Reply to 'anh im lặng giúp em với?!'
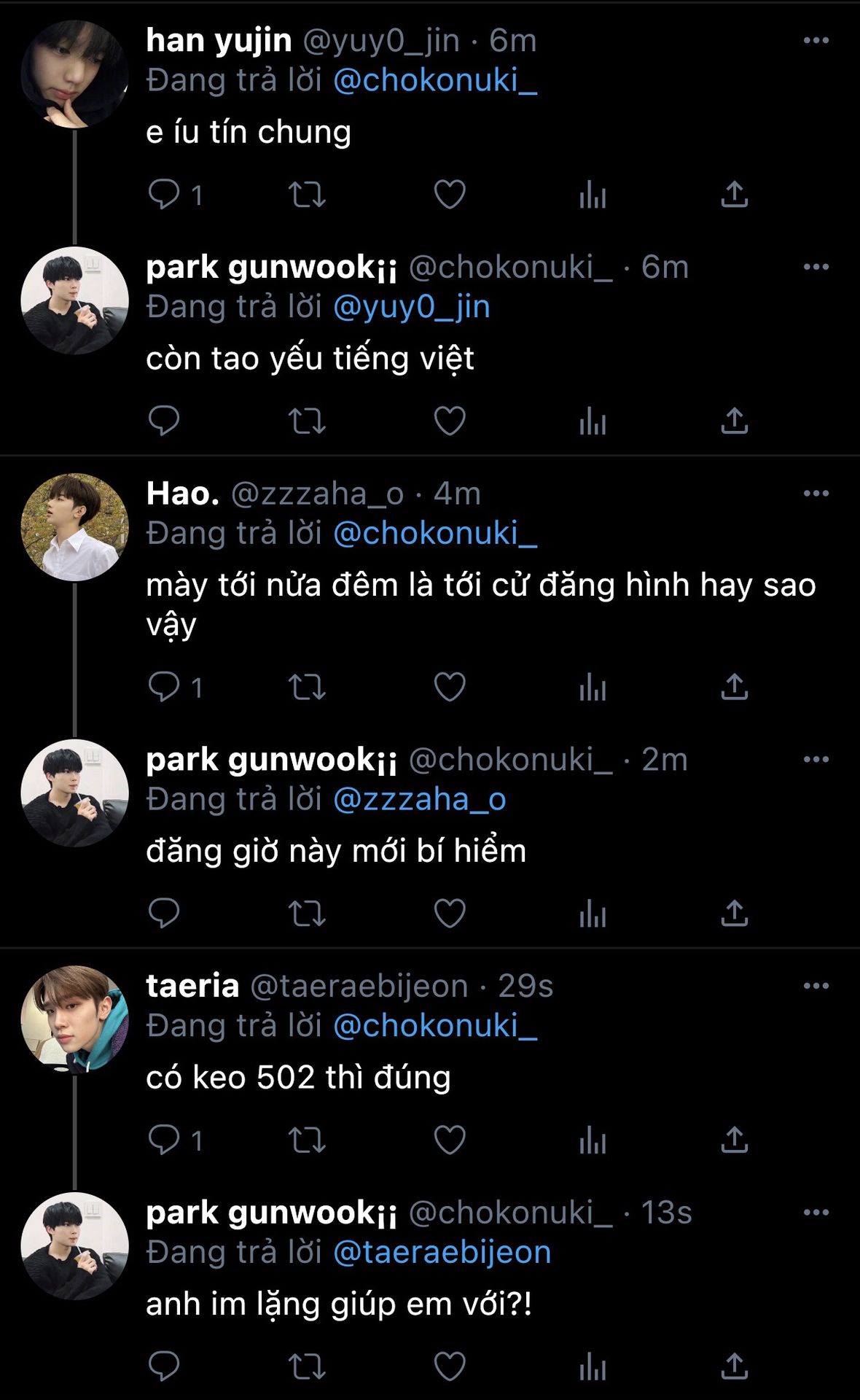860x1400 pixels. [164, 1366]
